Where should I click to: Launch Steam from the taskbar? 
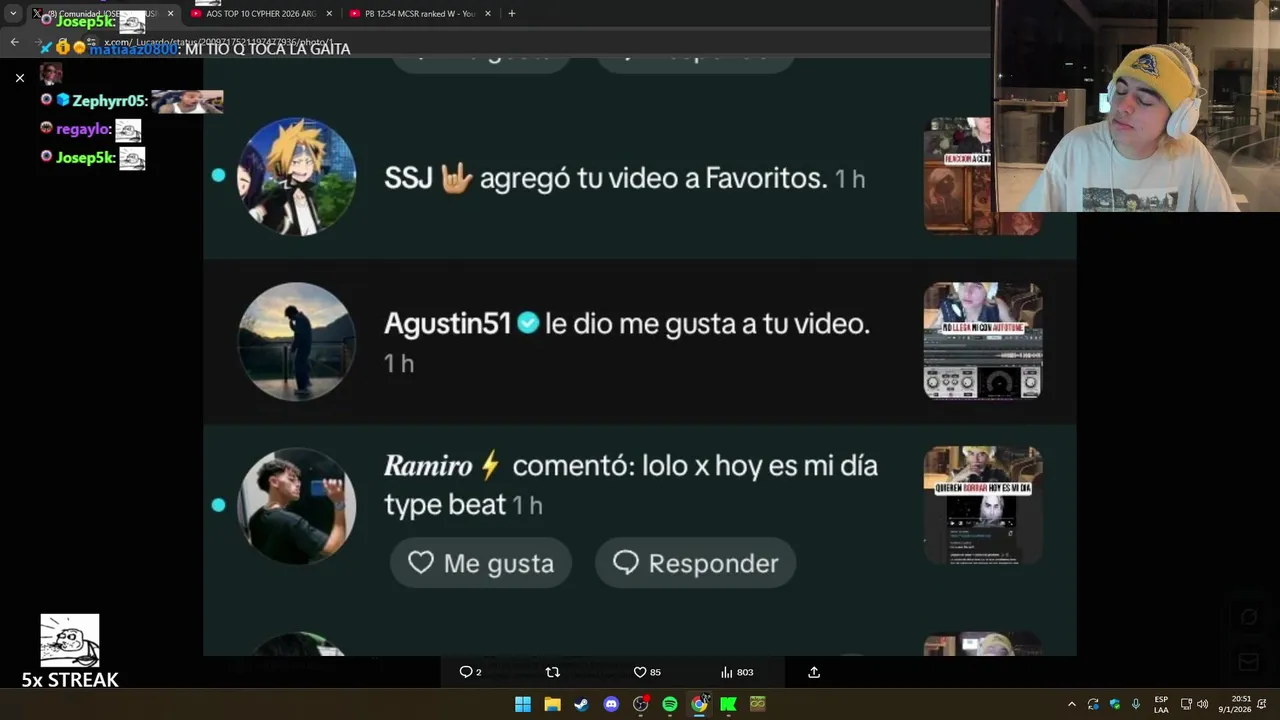[581, 704]
